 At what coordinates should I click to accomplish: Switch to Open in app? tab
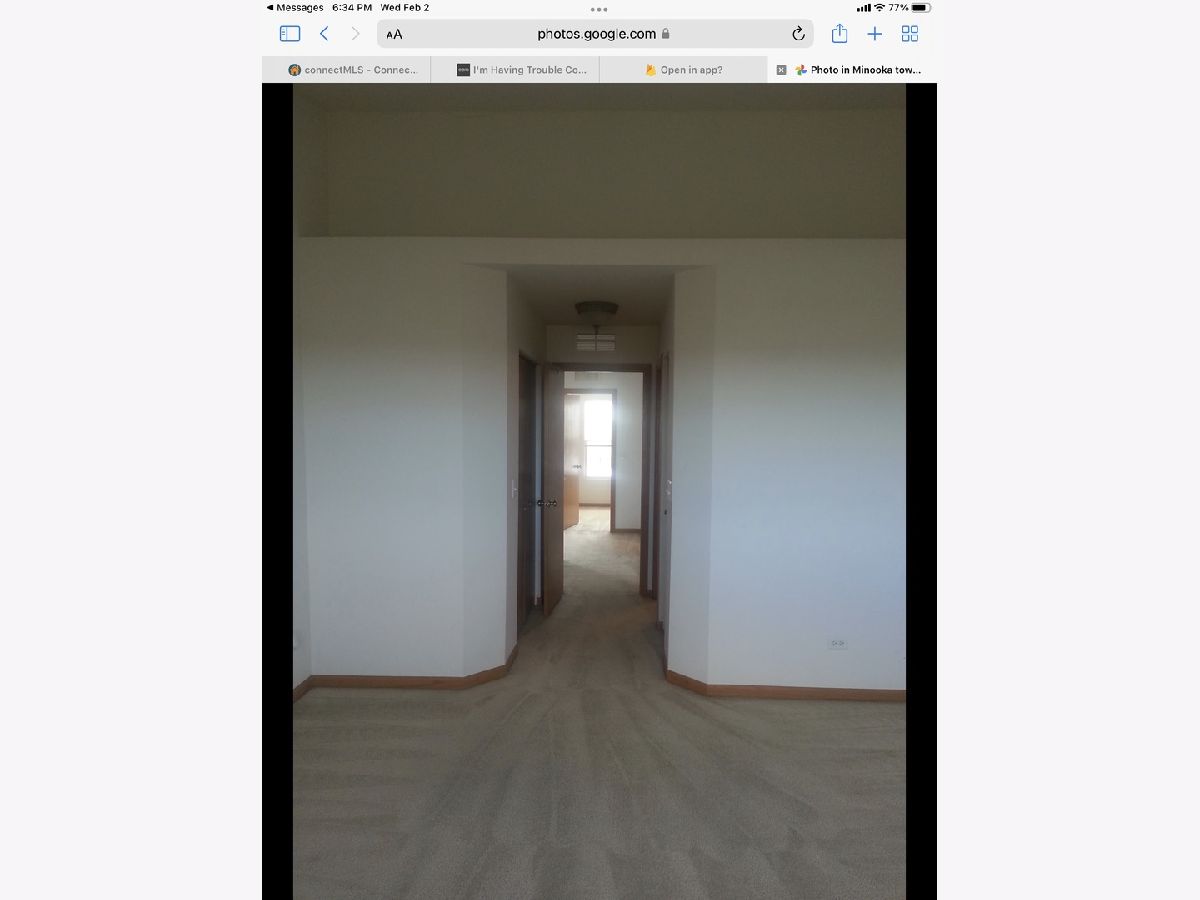(685, 70)
